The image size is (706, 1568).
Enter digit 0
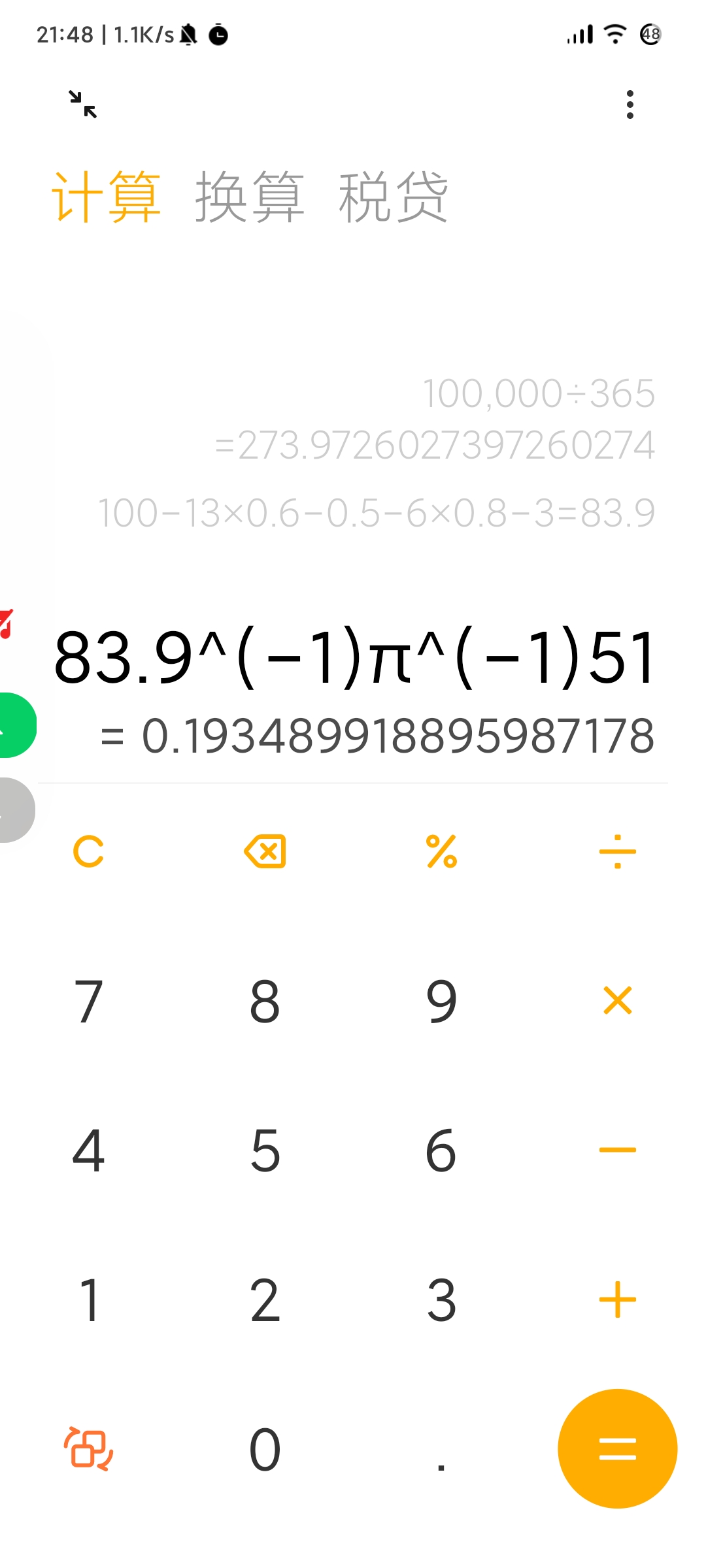coord(265,1448)
